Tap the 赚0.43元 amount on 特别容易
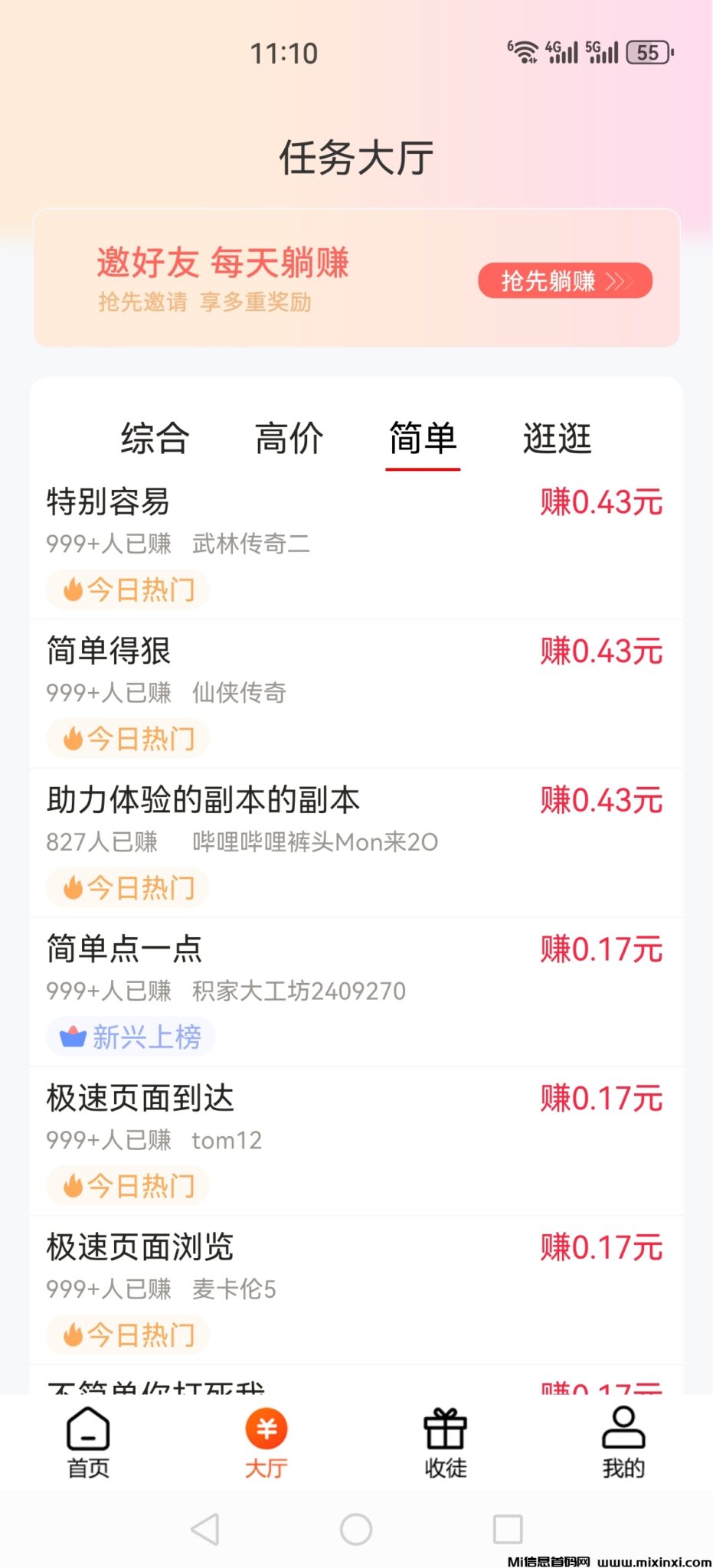713x1568 pixels. coord(600,502)
